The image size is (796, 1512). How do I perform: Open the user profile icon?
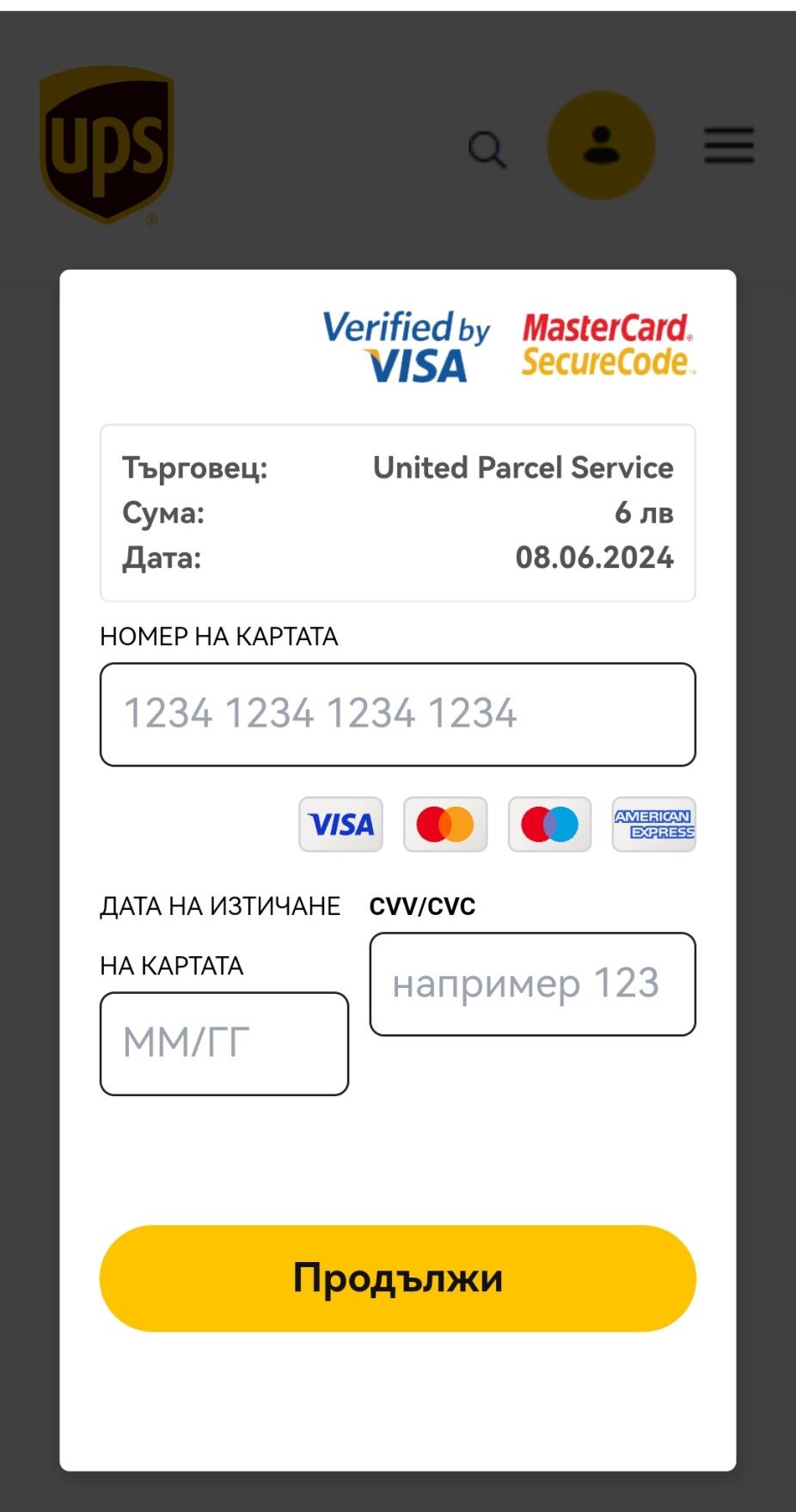tap(602, 145)
